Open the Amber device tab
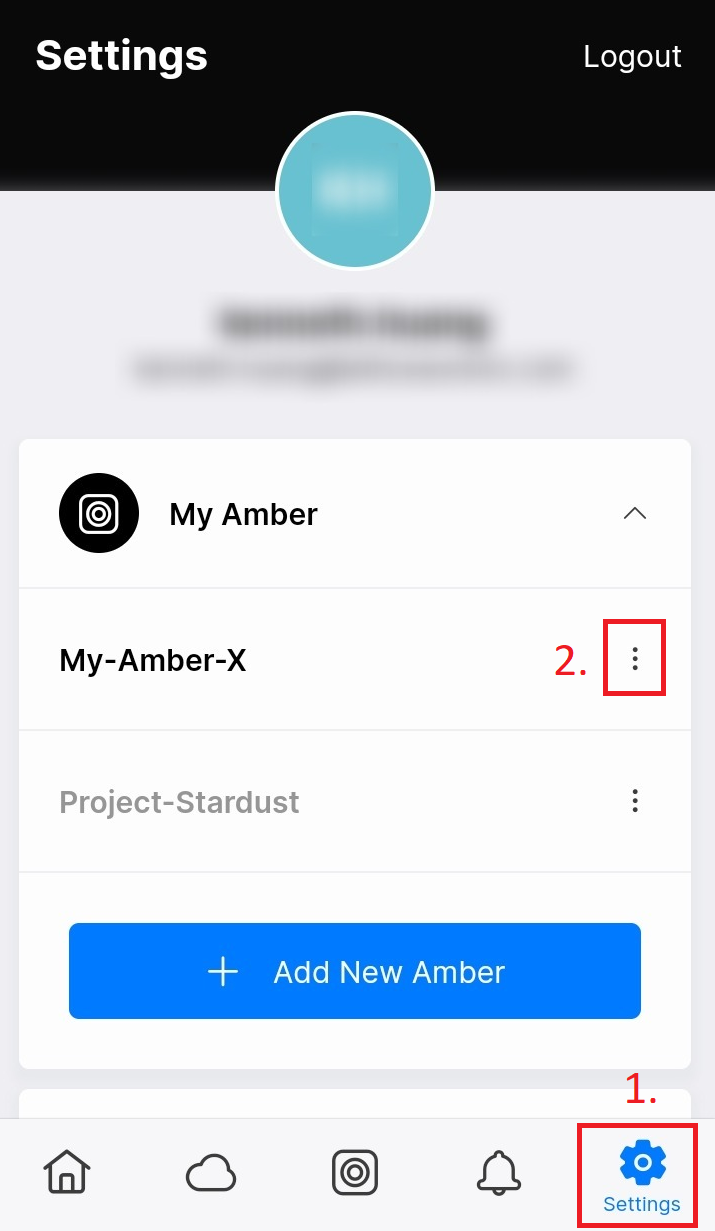715x1231 pixels. pos(355,1172)
